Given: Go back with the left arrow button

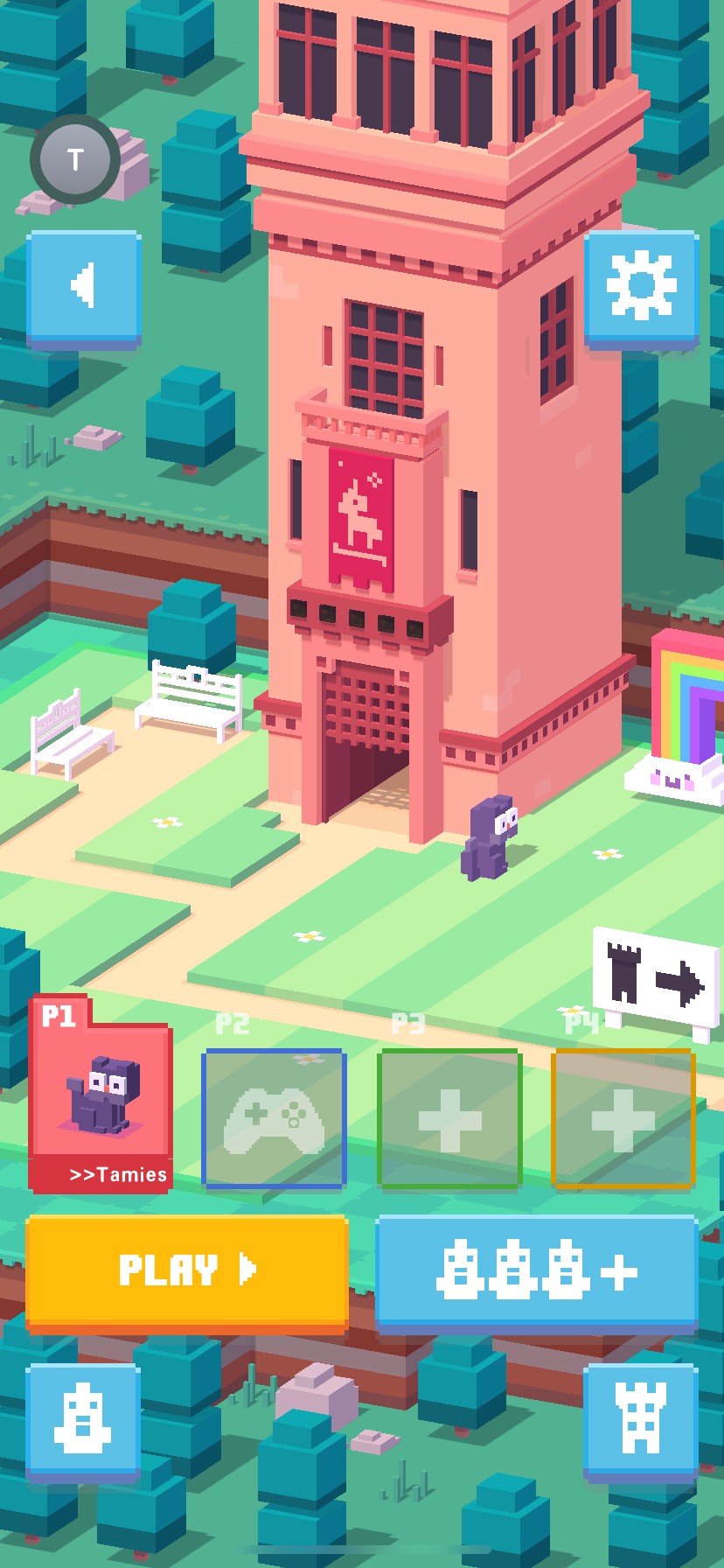Looking at the screenshot, I should [84, 286].
